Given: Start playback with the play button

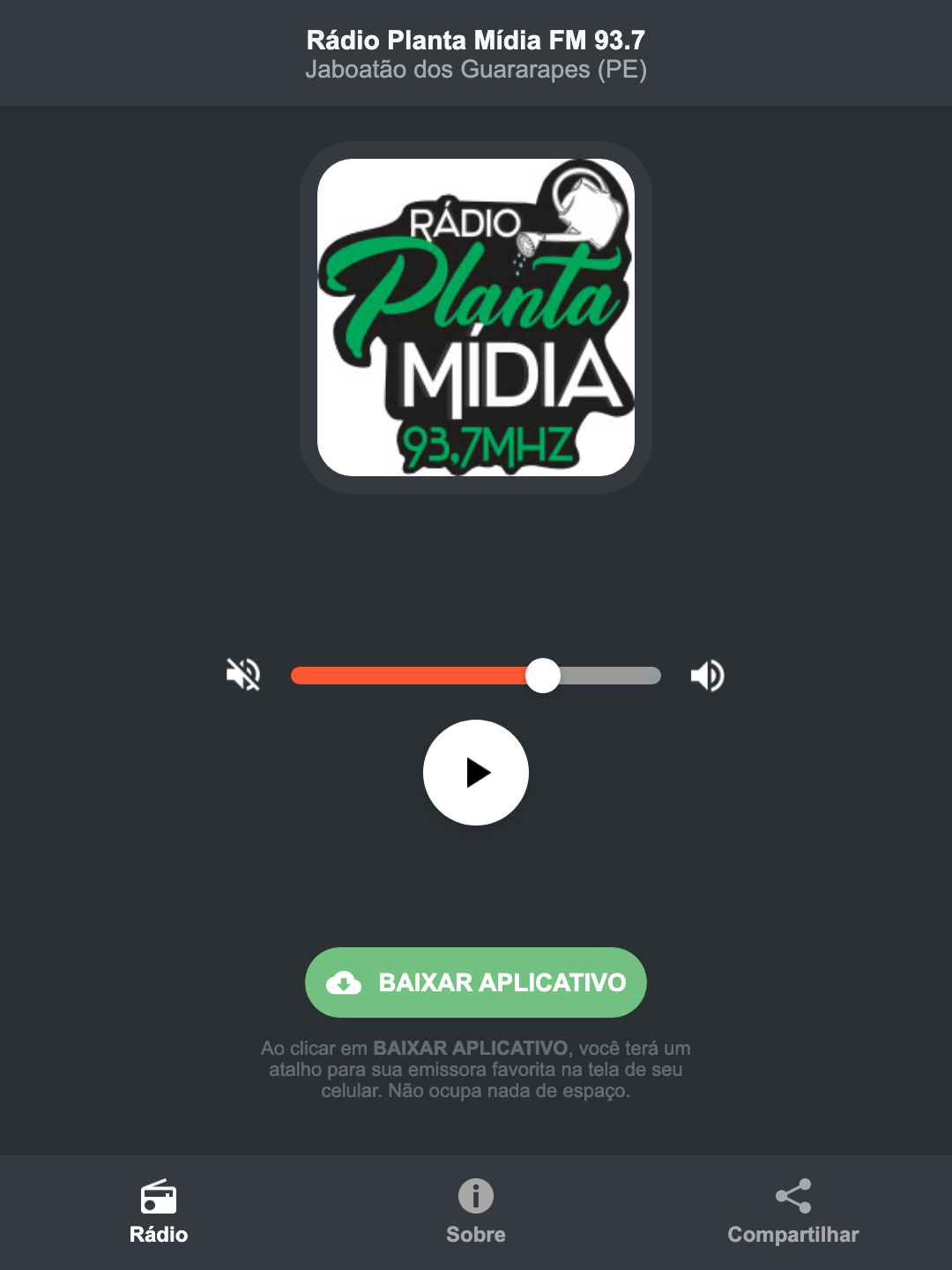Looking at the screenshot, I should [475, 773].
